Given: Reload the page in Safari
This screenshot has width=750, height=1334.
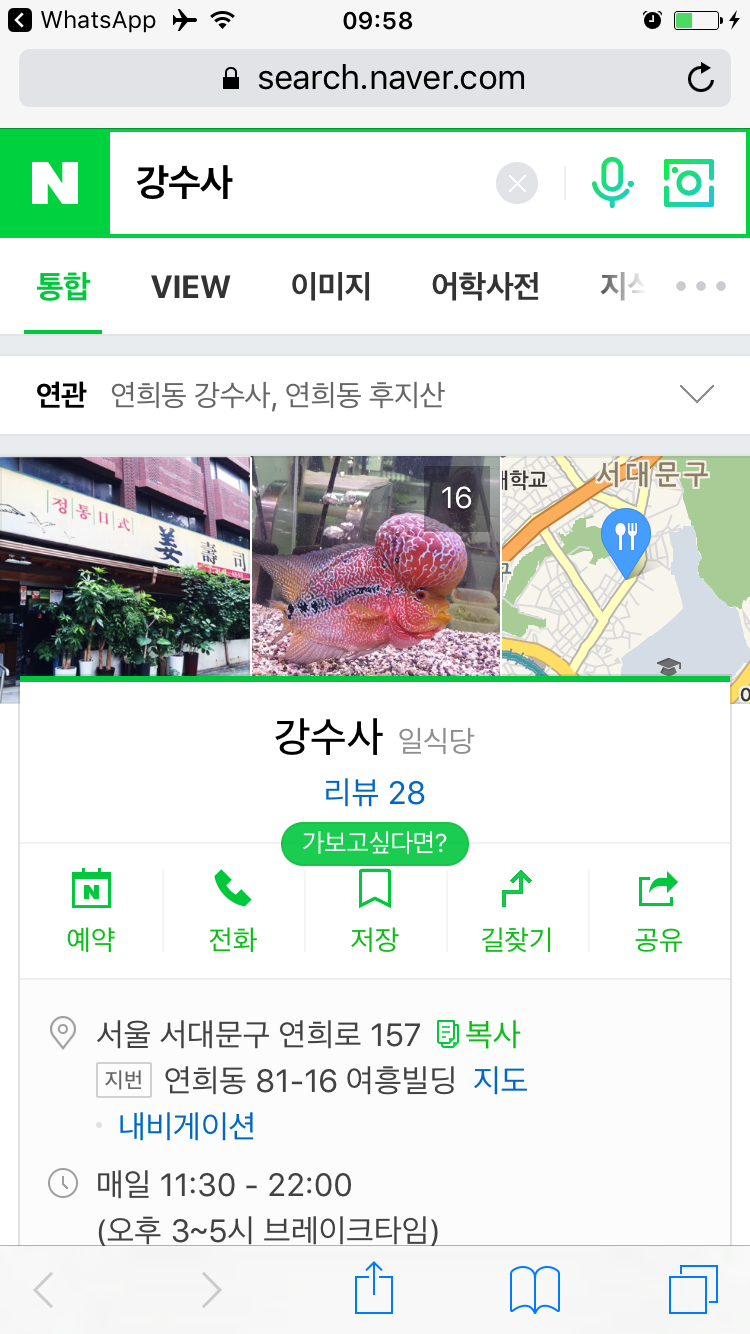Looking at the screenshot, I should click(x=701, y=78).
